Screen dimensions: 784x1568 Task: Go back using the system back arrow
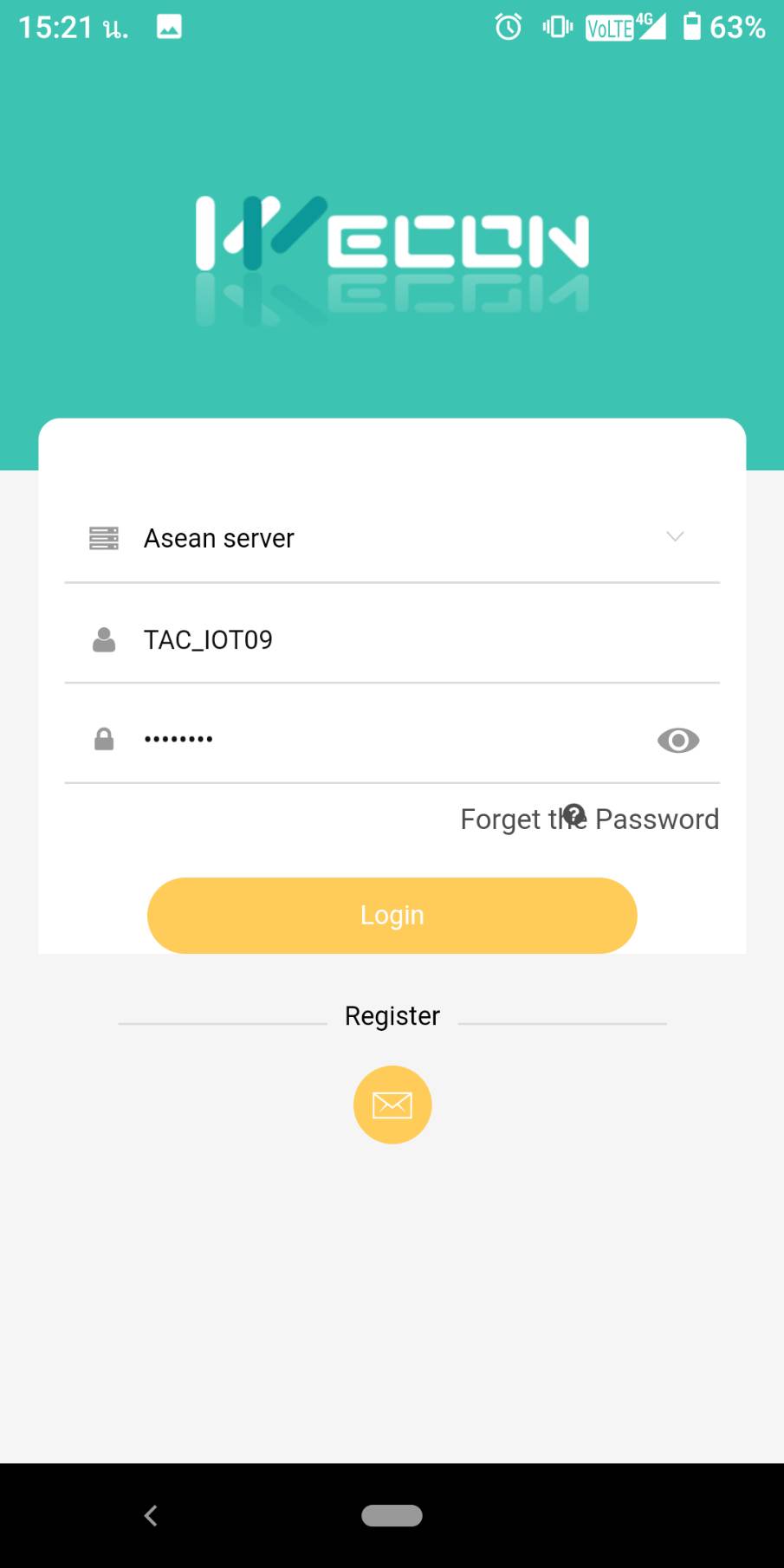[x=151, y=1515]
